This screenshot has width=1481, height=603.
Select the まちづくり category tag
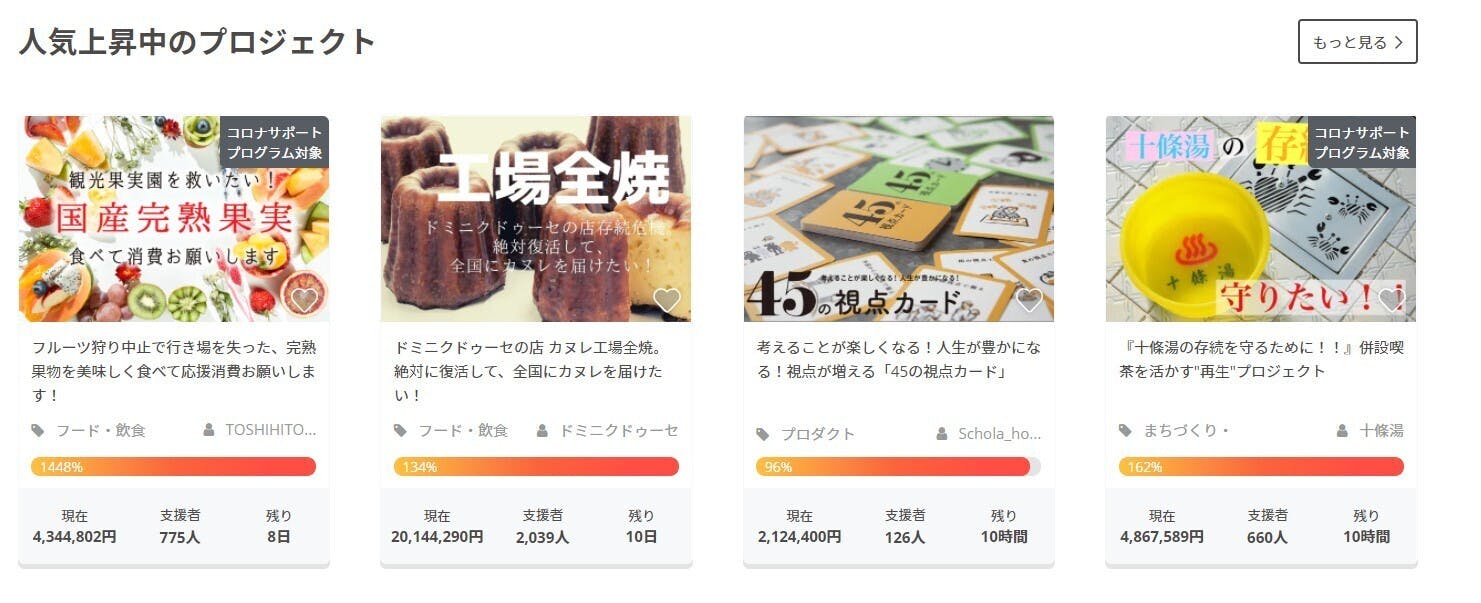[x=1185, y=430]
